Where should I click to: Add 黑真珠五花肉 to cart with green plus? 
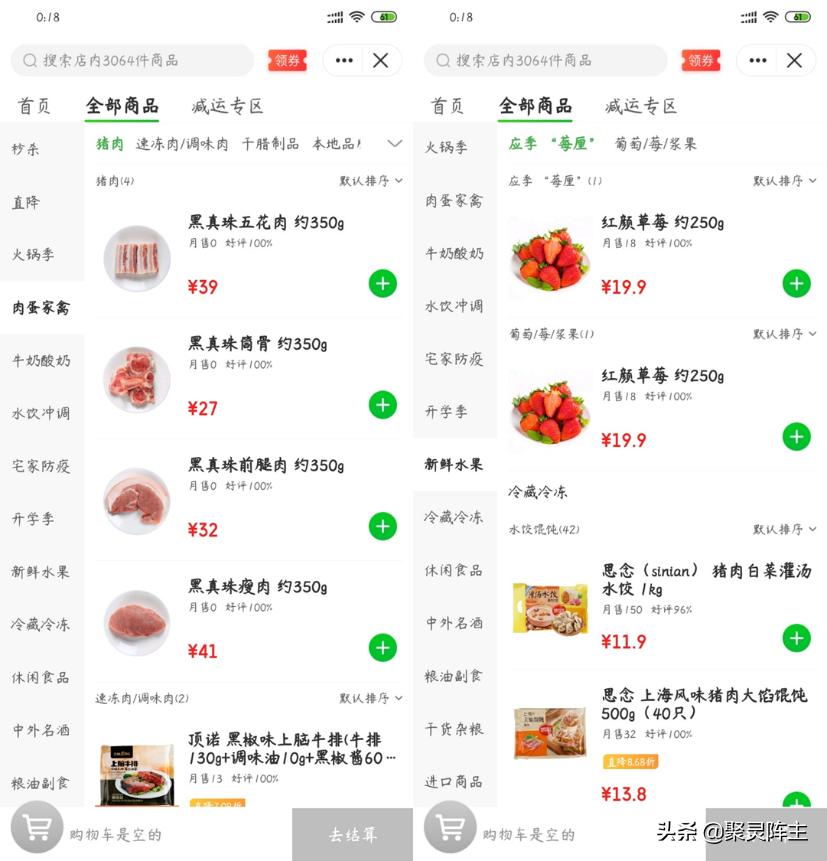tap(382, 284)
